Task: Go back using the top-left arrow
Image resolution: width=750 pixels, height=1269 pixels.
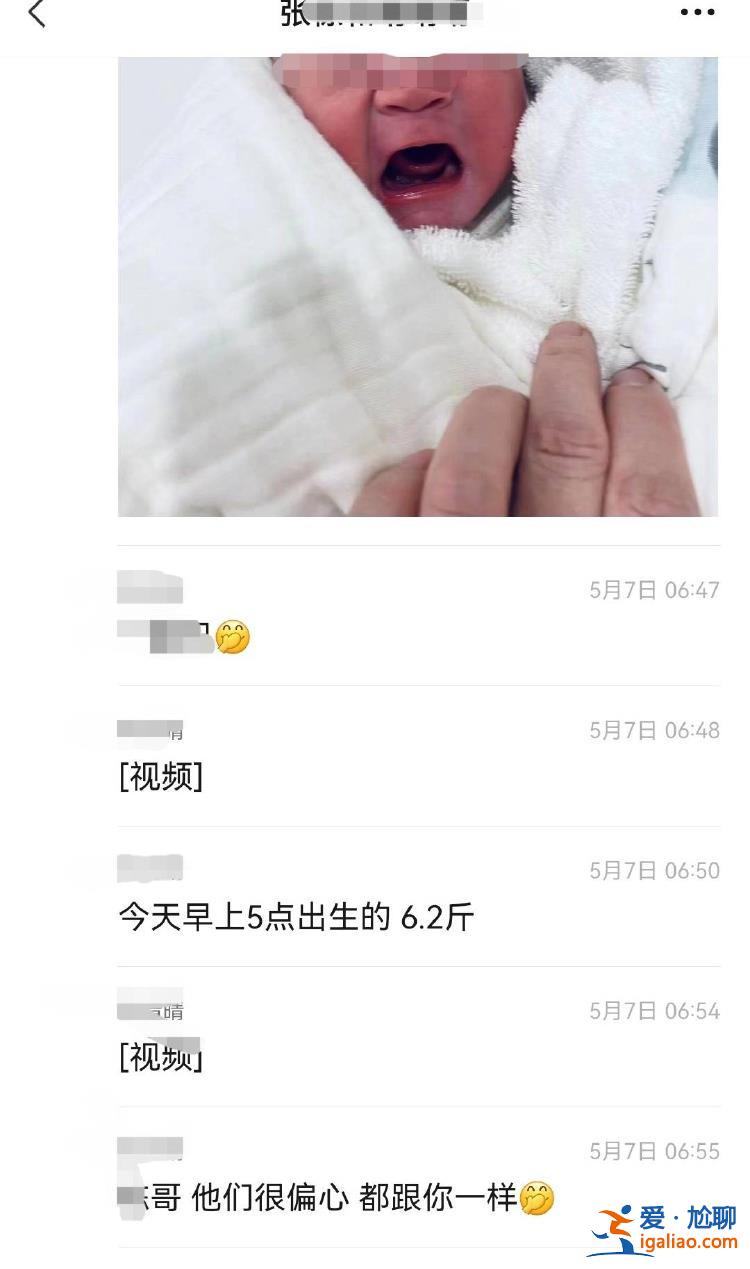Action: [37, 14]
